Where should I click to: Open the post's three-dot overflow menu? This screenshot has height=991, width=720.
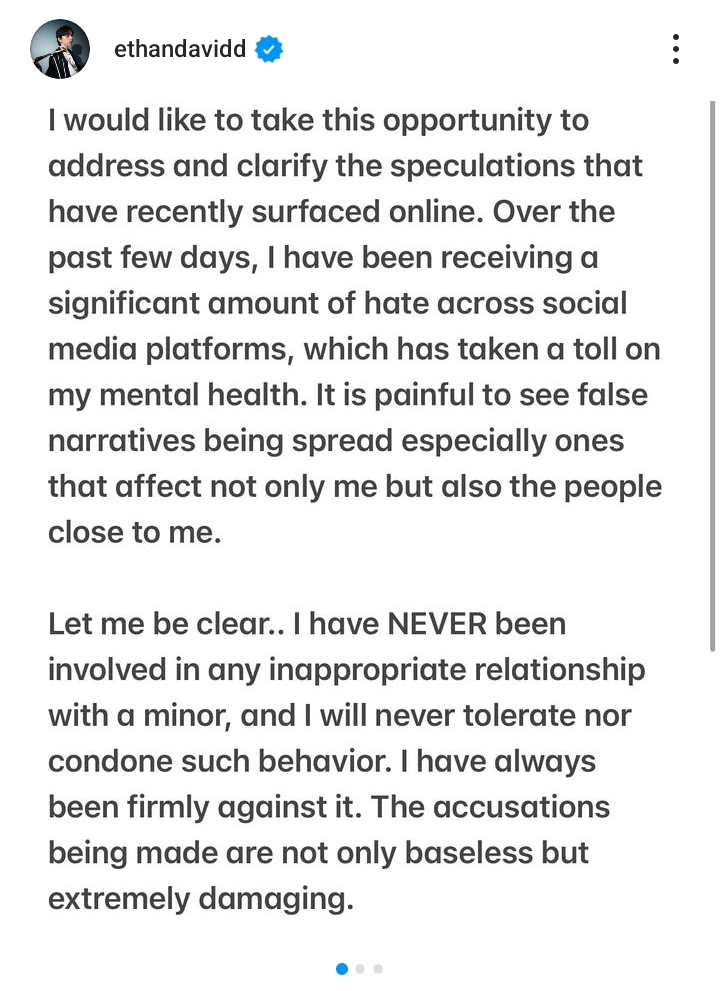click(677, 48)
